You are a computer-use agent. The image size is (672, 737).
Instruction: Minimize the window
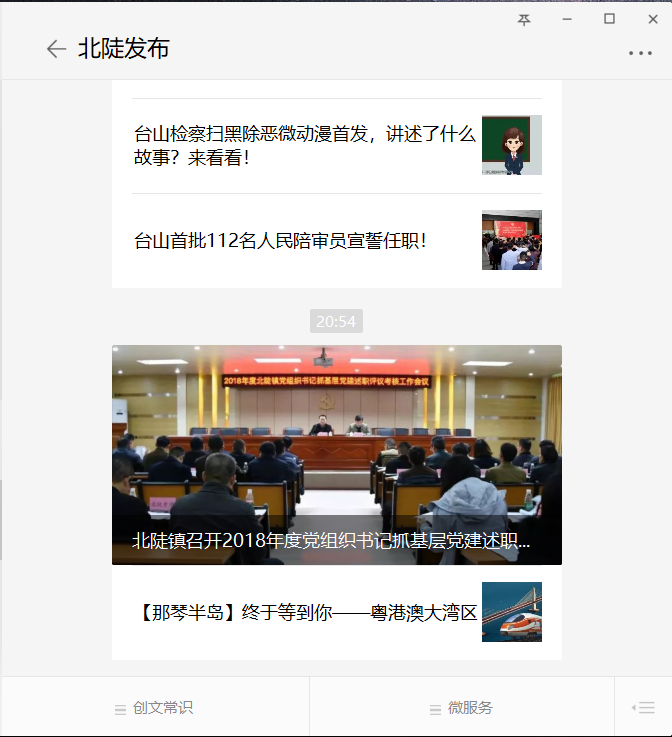pyautogui.click(x=567, y=19)
